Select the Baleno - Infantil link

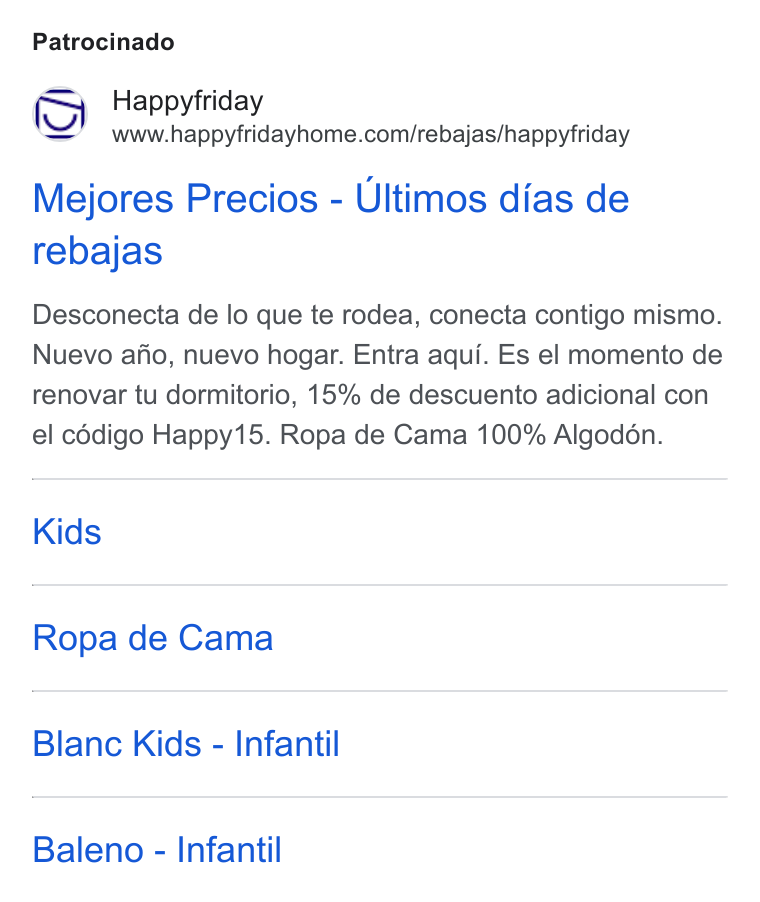[x=157, y=850]
